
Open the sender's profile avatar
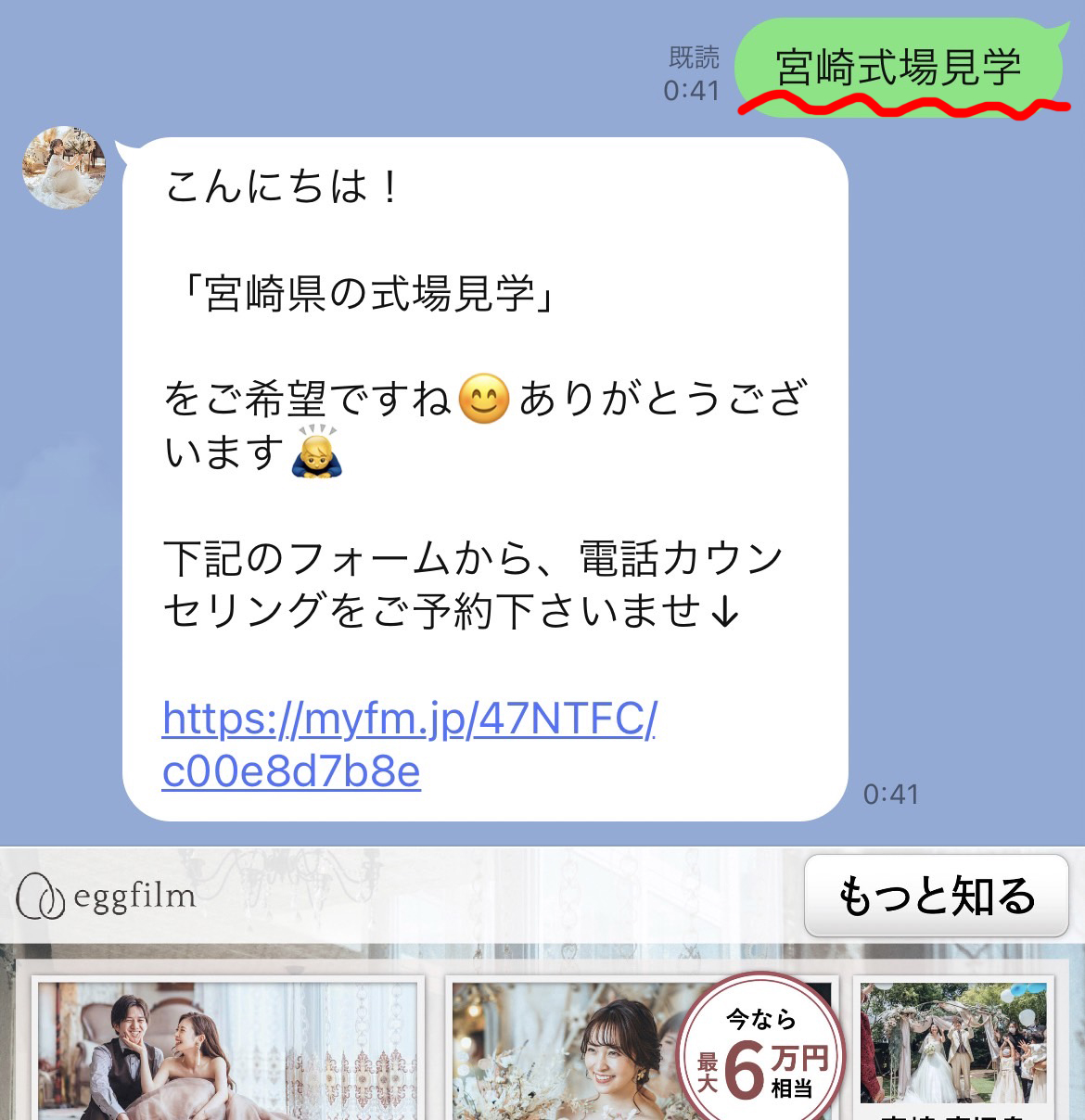63,168
